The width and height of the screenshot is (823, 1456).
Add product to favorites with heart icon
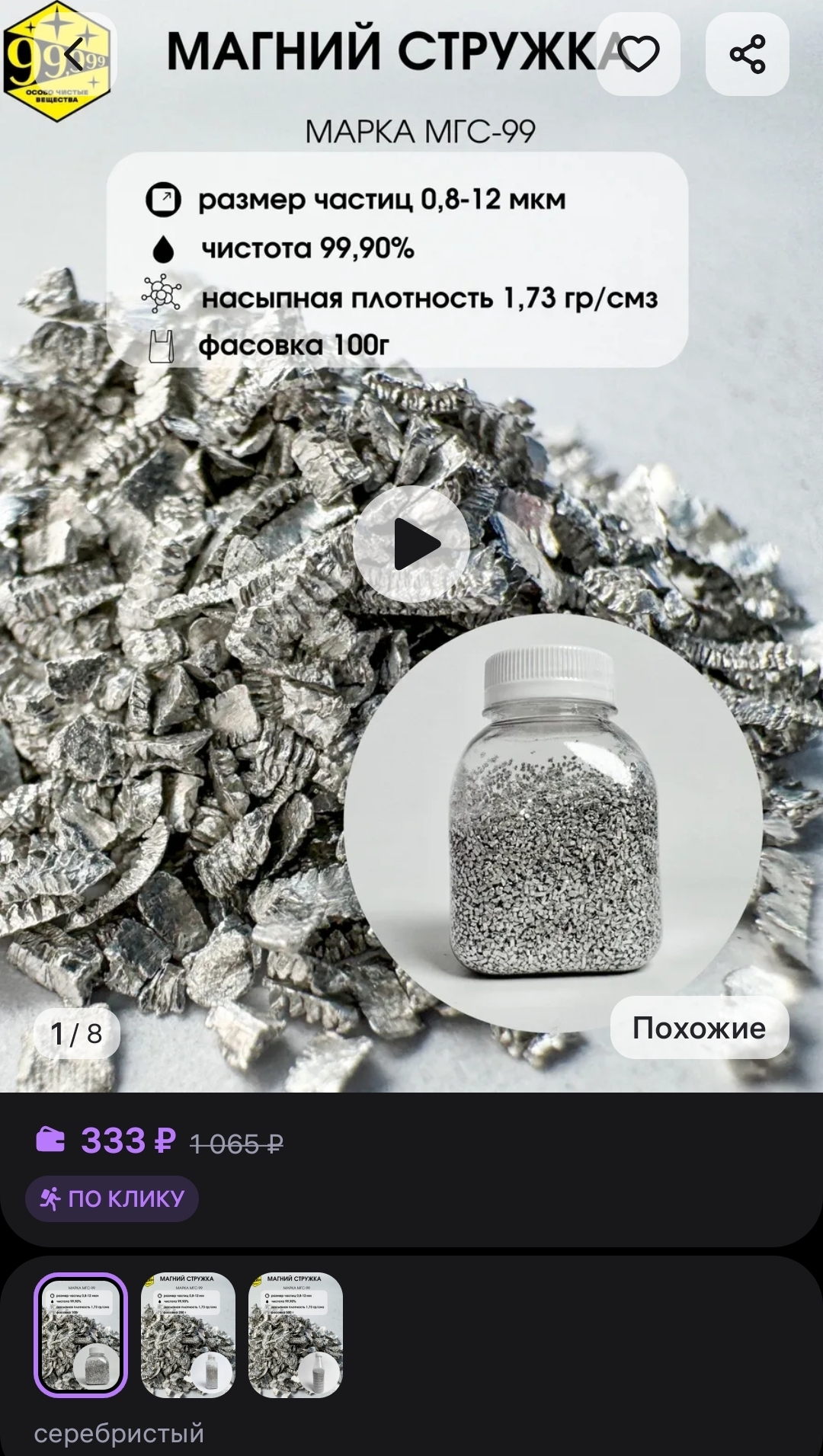point(638,54)
